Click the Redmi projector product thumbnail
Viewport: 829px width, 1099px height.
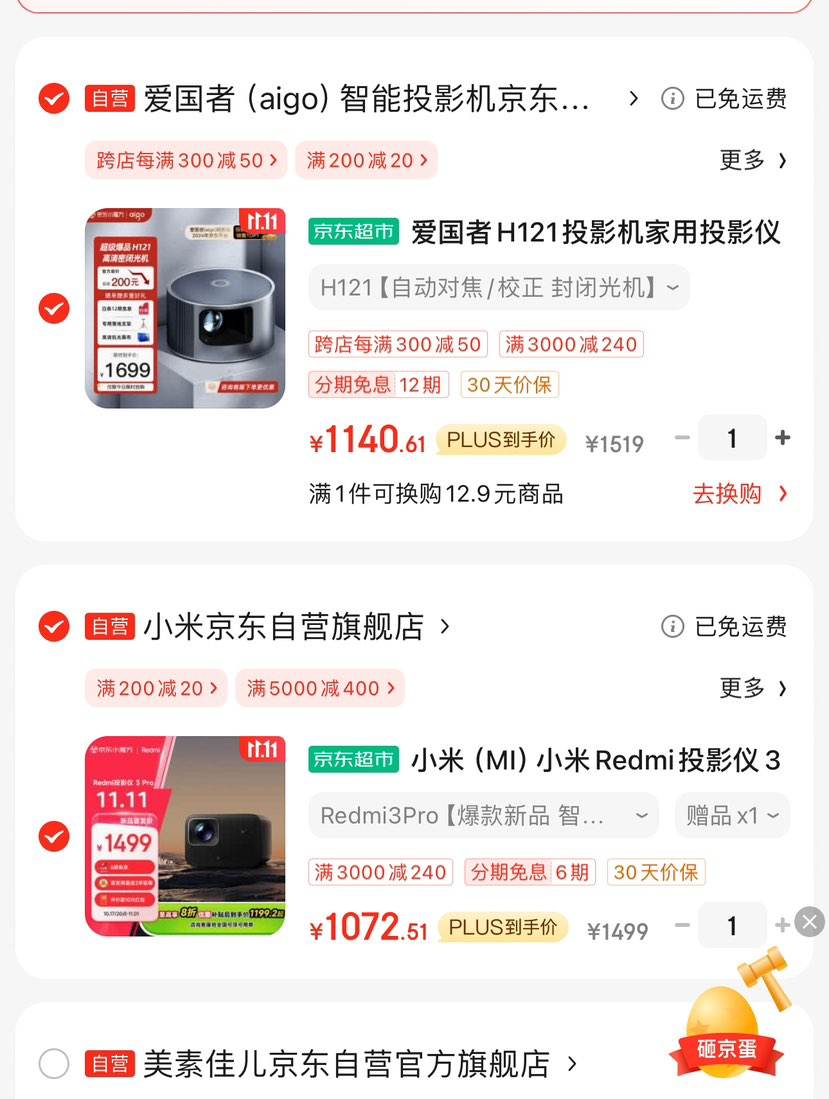click(x=185, y=837)
